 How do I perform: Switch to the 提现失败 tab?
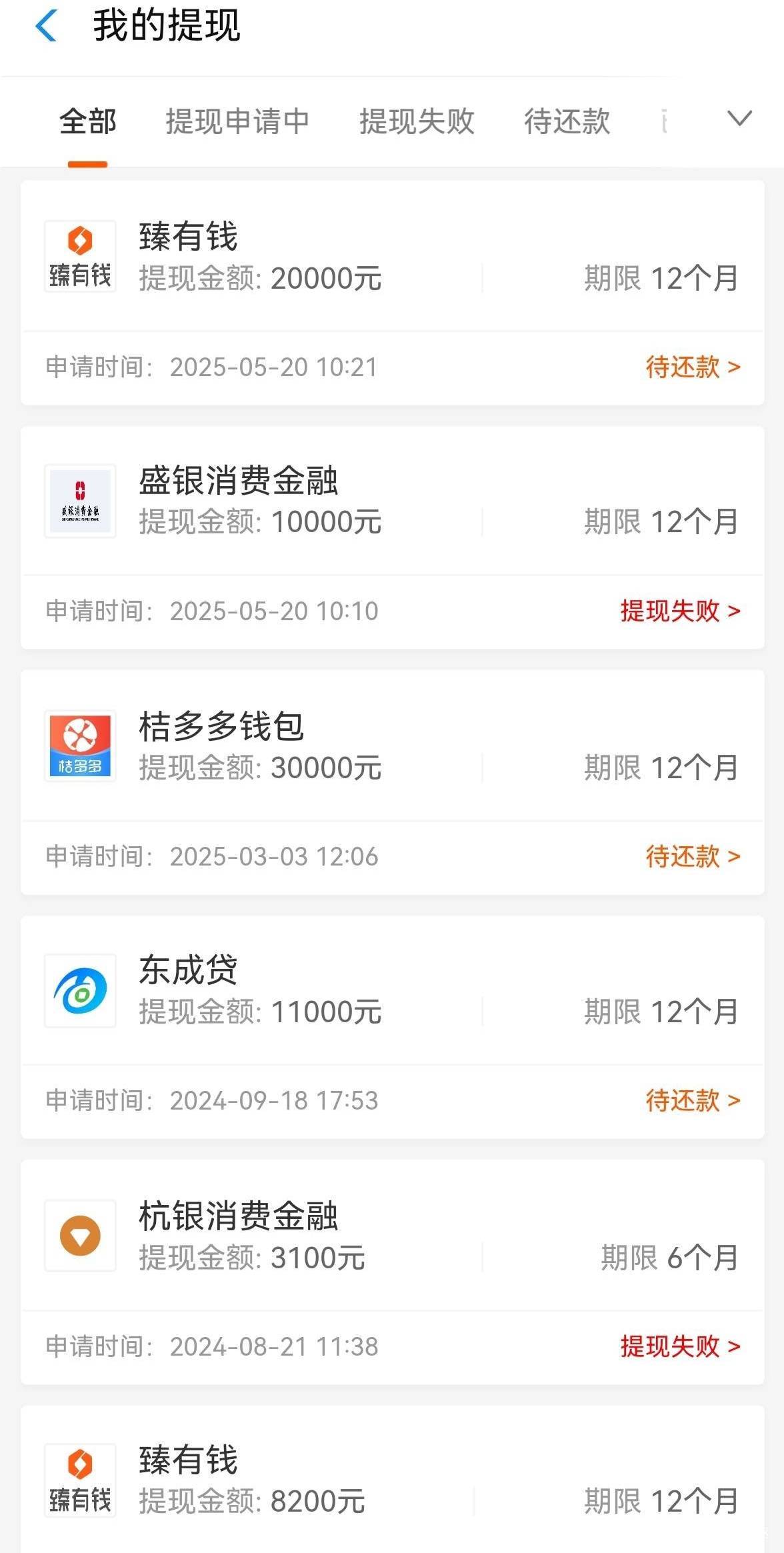[417, 121]
